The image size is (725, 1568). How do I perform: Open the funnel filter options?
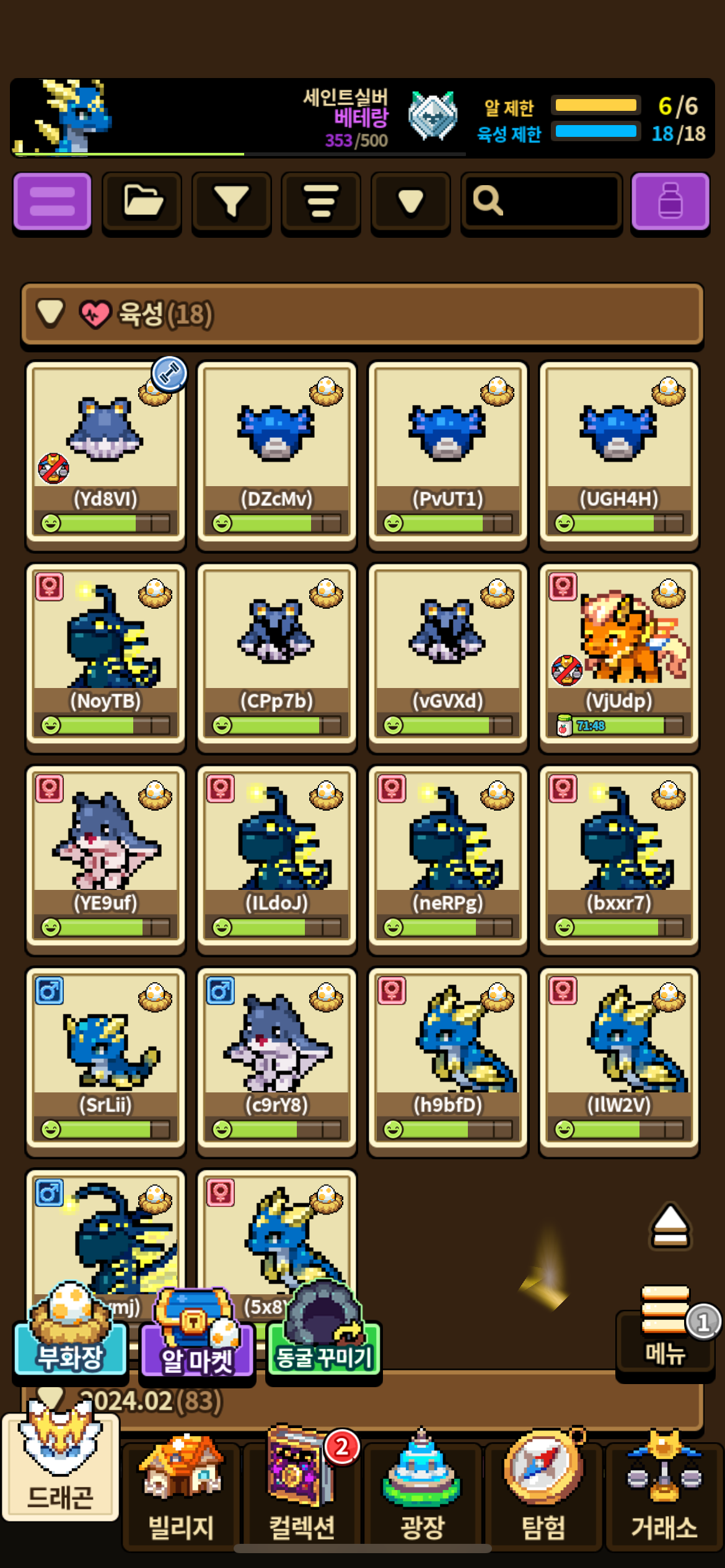[x=231, y=202]
